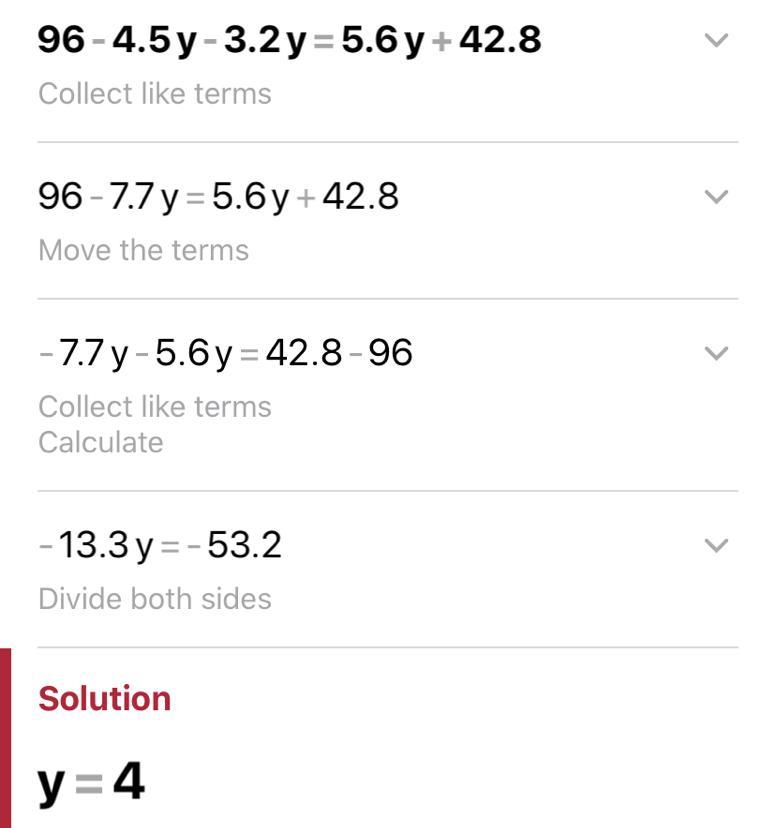Expand the step 96-4.5y-3.2y=5.6y+42.8
This screenshot has width=774, height=828.
pos(715,41)
